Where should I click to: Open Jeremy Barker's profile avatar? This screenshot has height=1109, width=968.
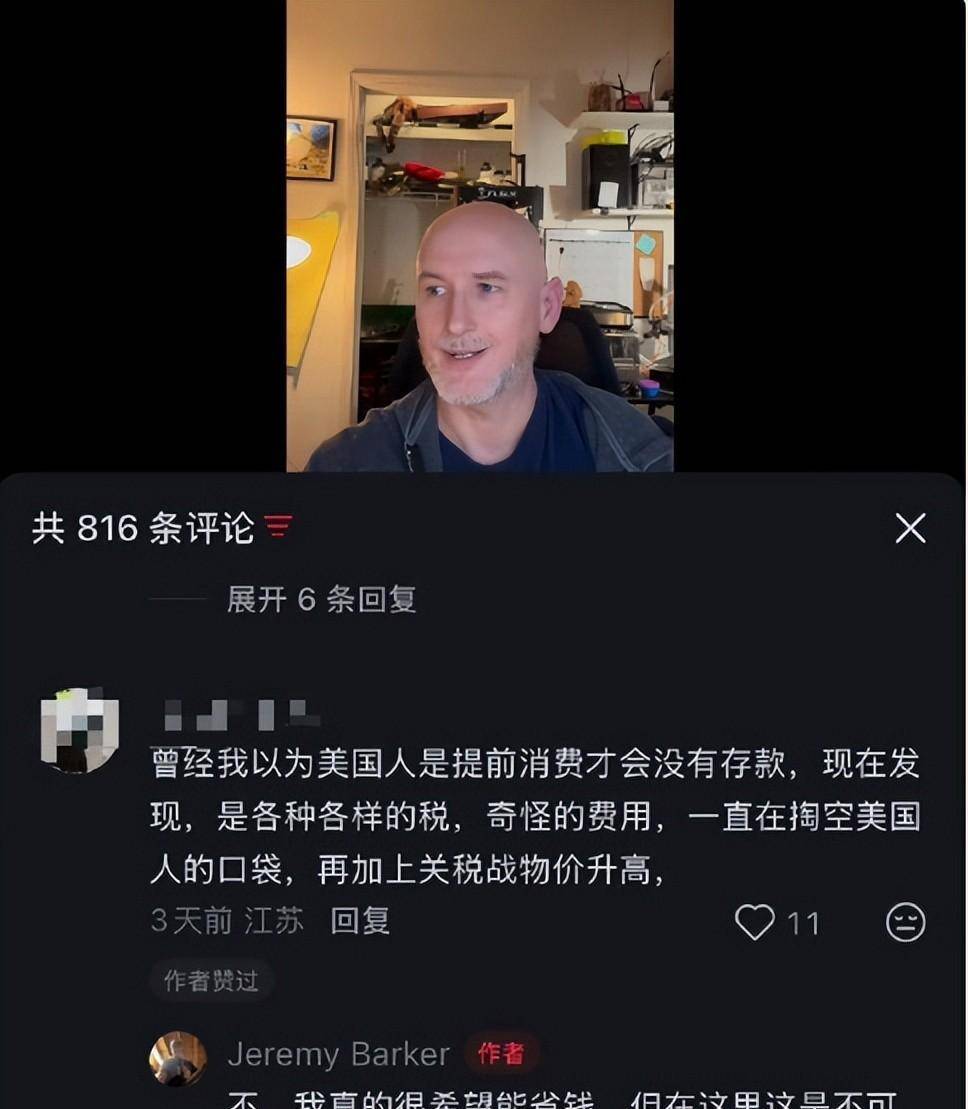(x=178, y=1058)
